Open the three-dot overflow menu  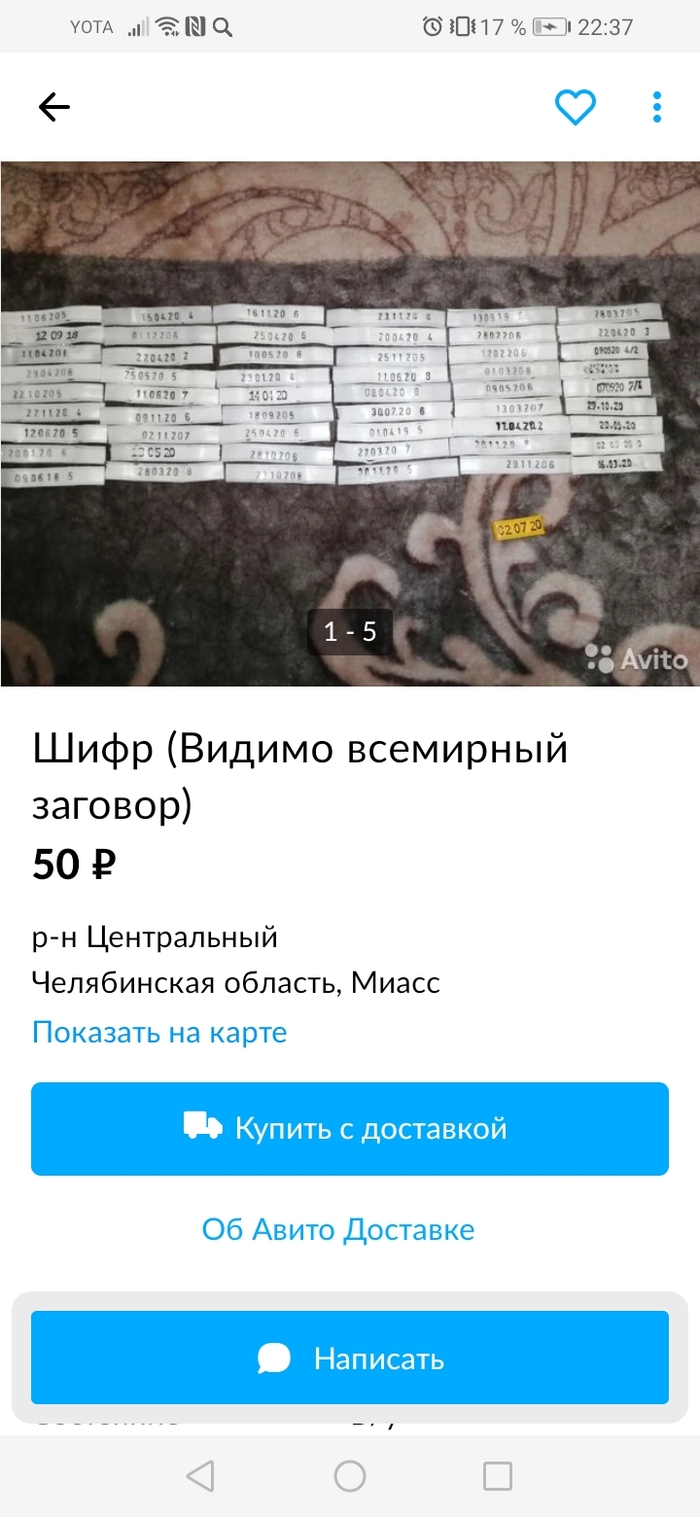click(657, 107)
